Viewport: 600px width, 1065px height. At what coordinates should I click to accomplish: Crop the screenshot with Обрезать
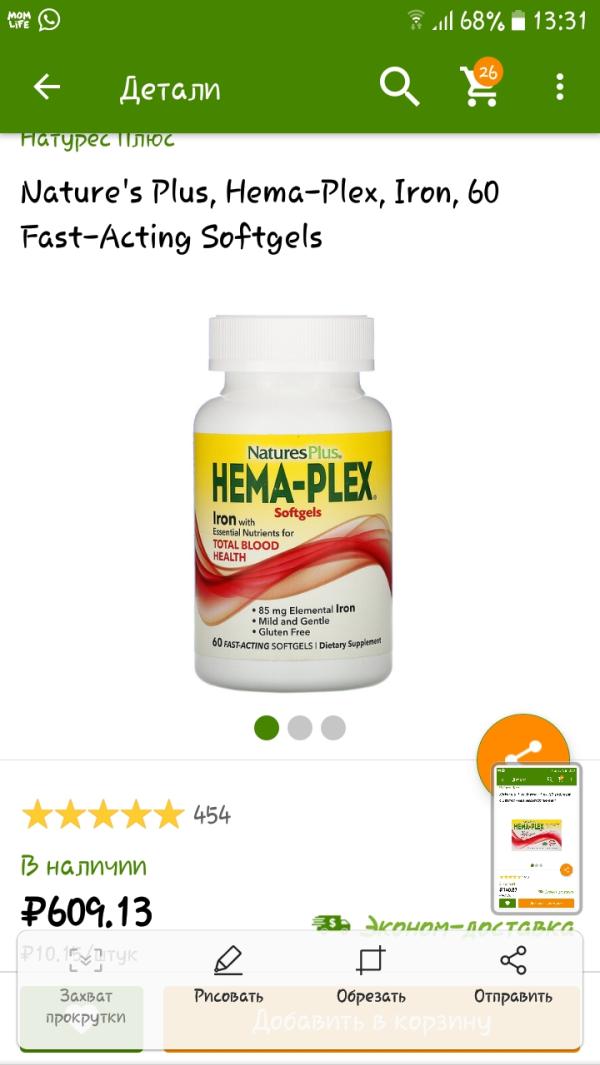click(371, 975)
